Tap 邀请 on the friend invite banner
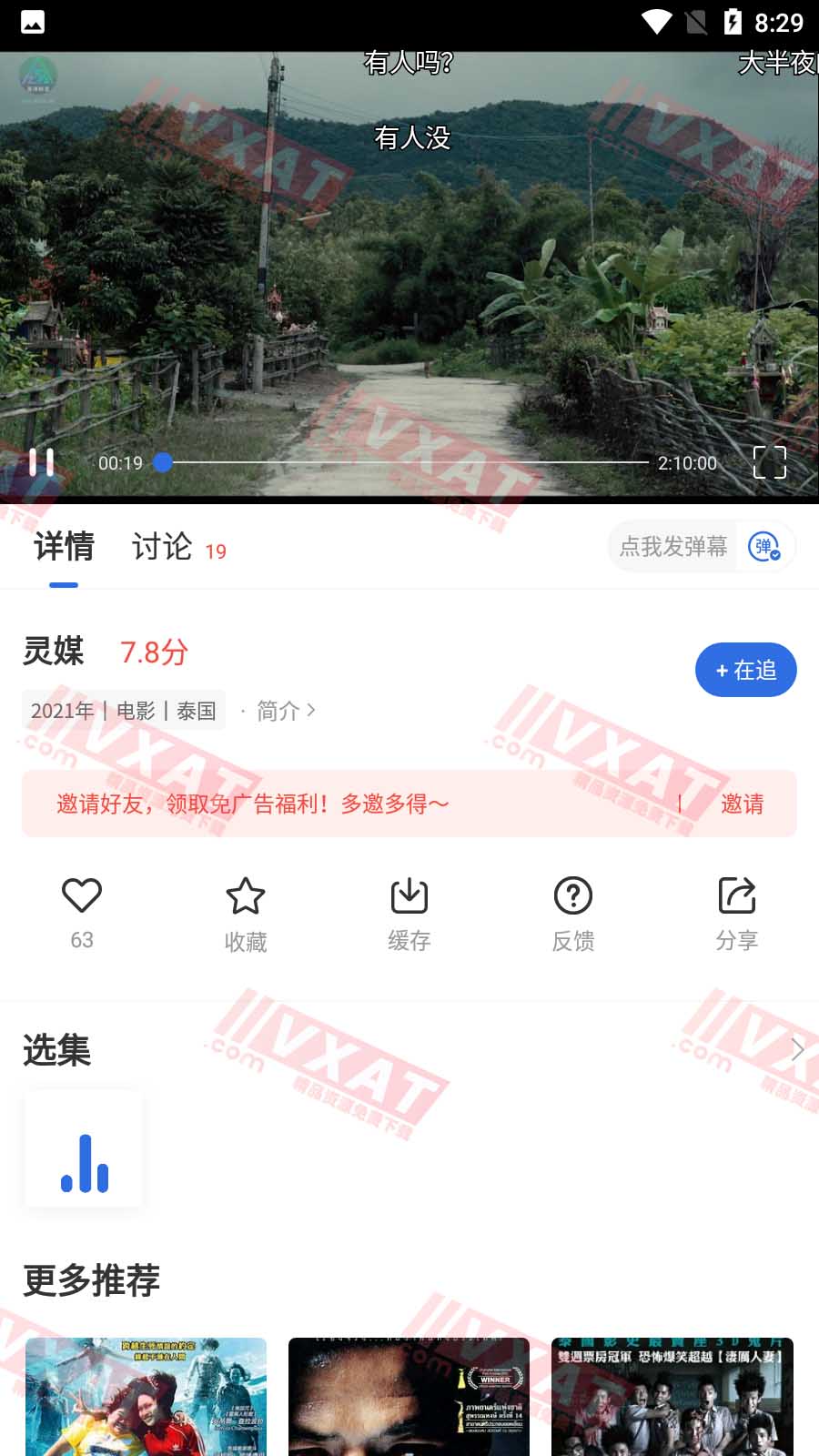 [x=742, y=804]
